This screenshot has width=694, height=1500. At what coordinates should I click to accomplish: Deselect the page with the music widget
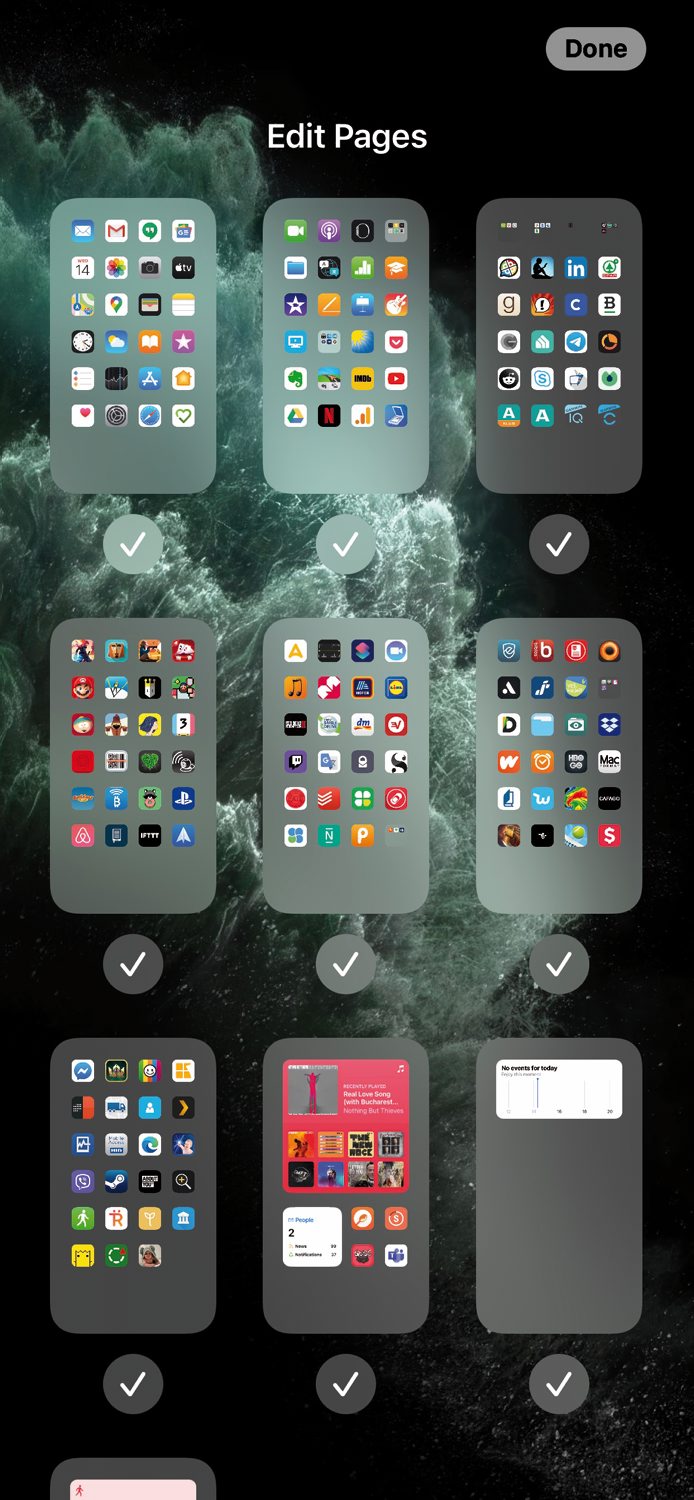346,1384
